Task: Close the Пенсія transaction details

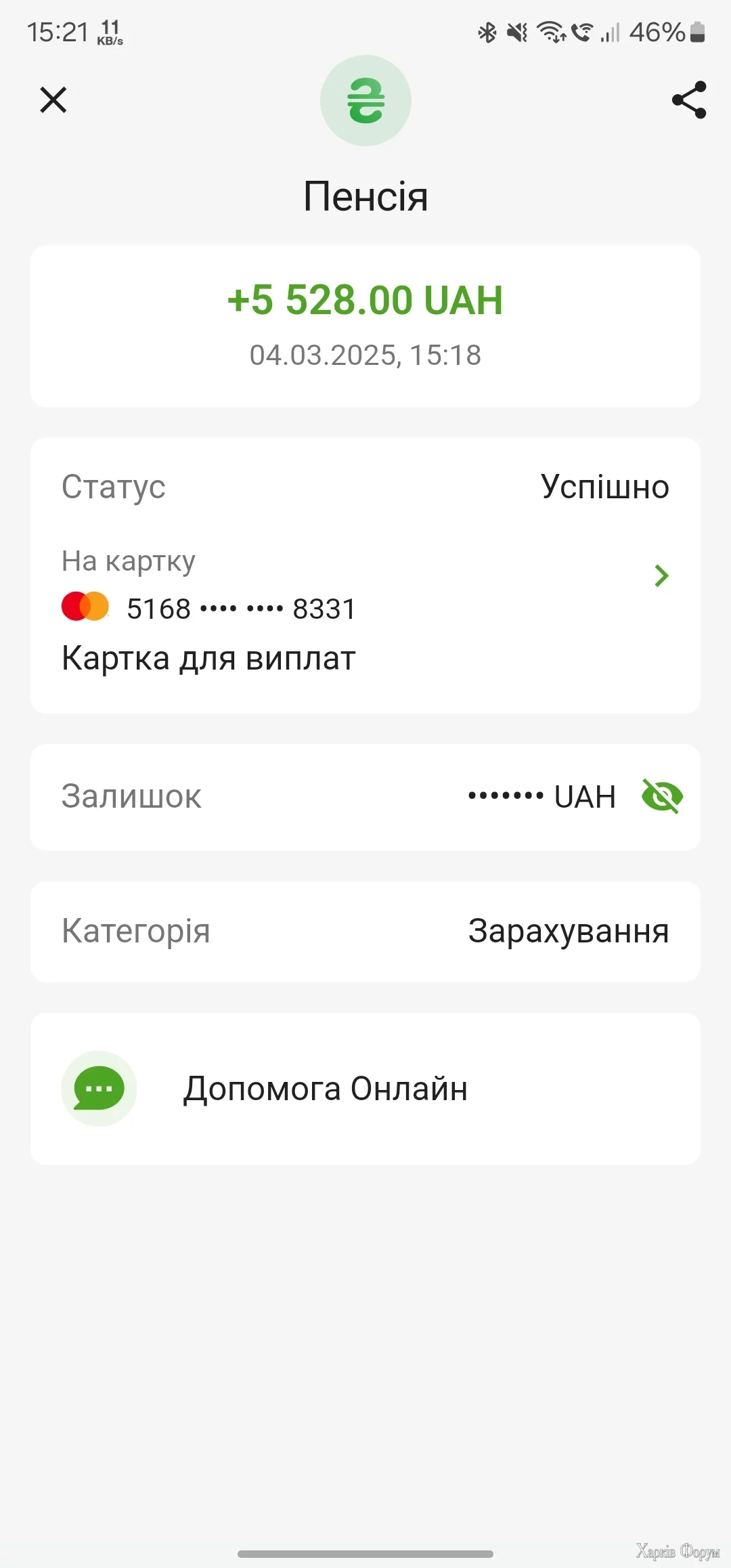Action: point(53,100)
